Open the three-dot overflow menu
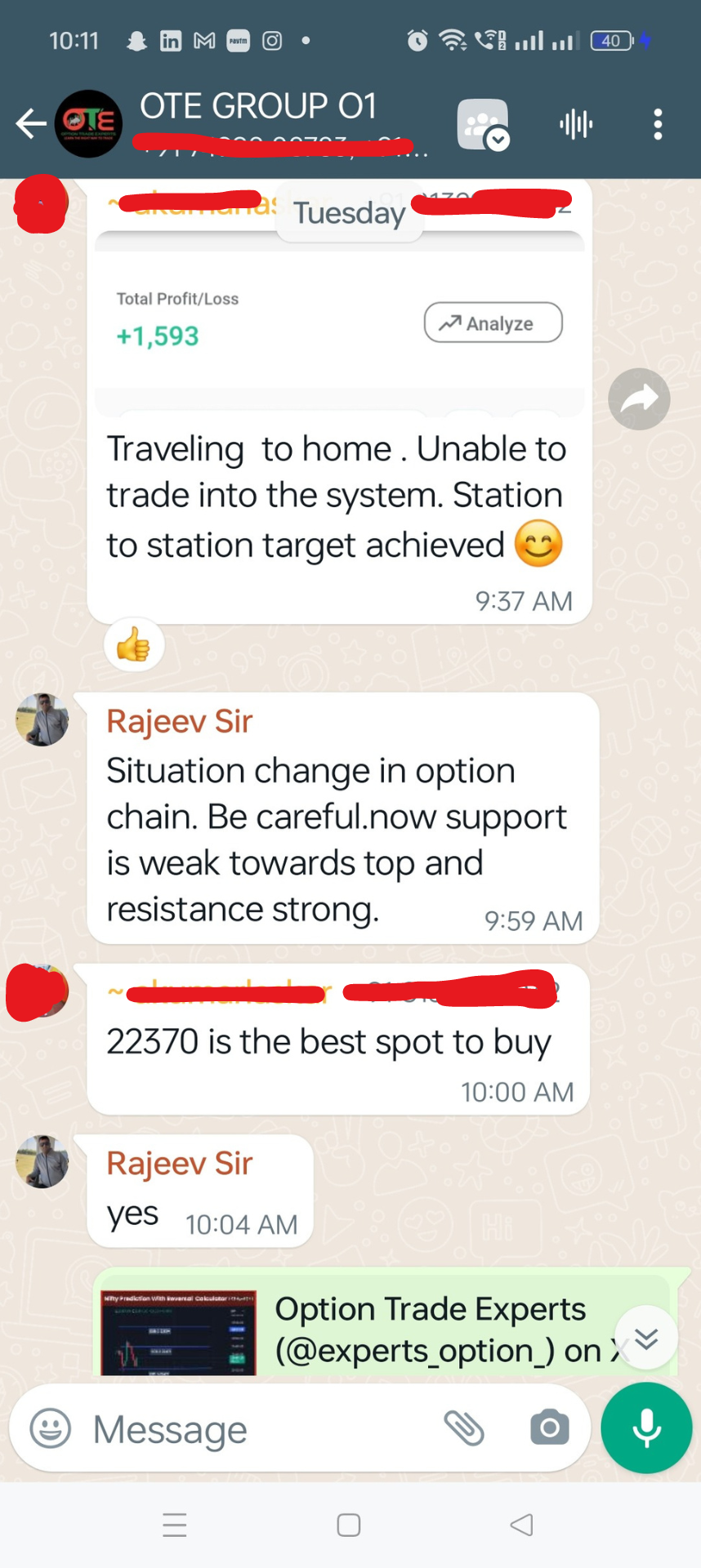Image resolution: width=701 pixels, height=1568 pixels. (658, 124)
